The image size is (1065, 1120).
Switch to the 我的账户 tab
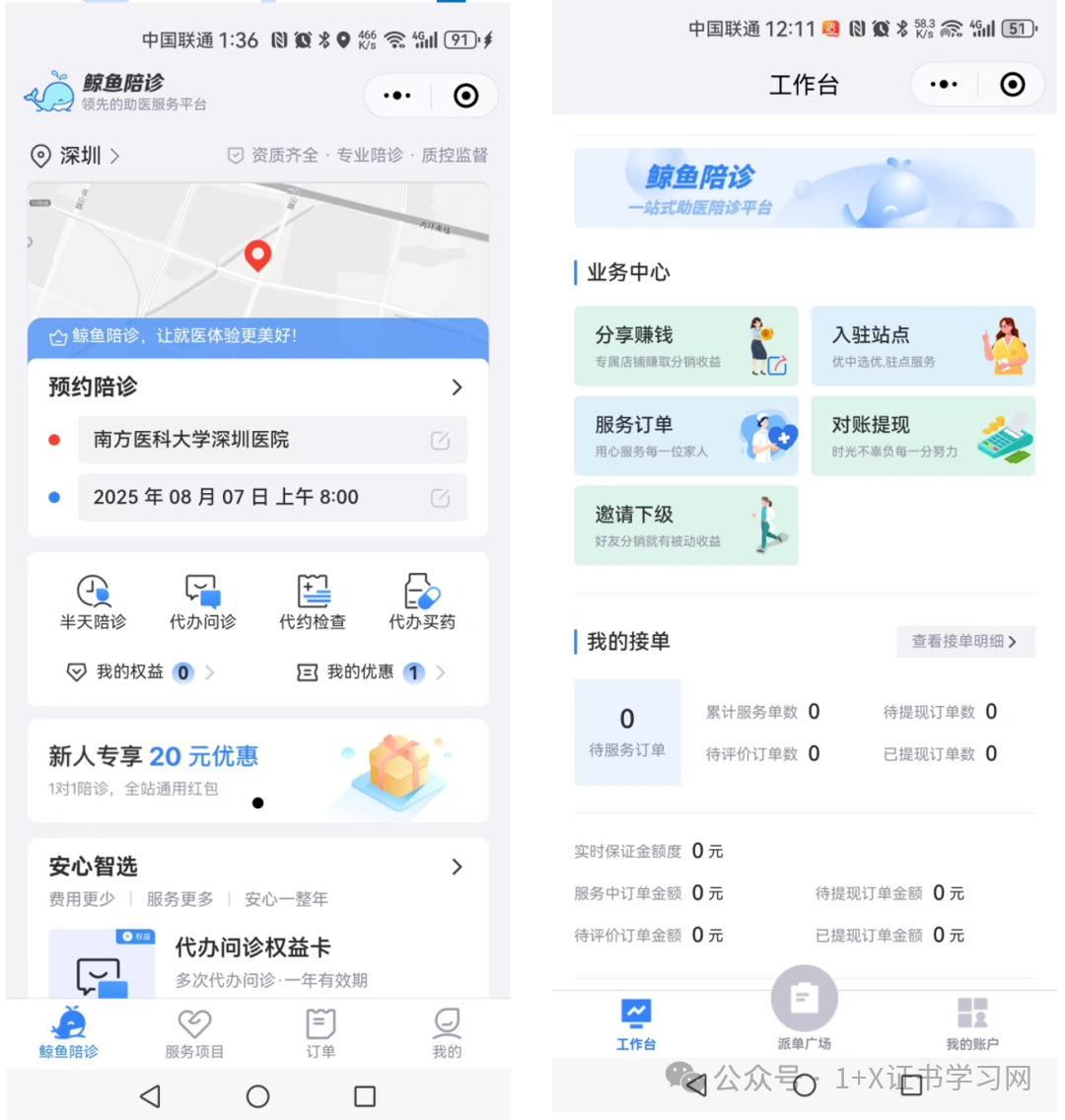(971, 1023)
